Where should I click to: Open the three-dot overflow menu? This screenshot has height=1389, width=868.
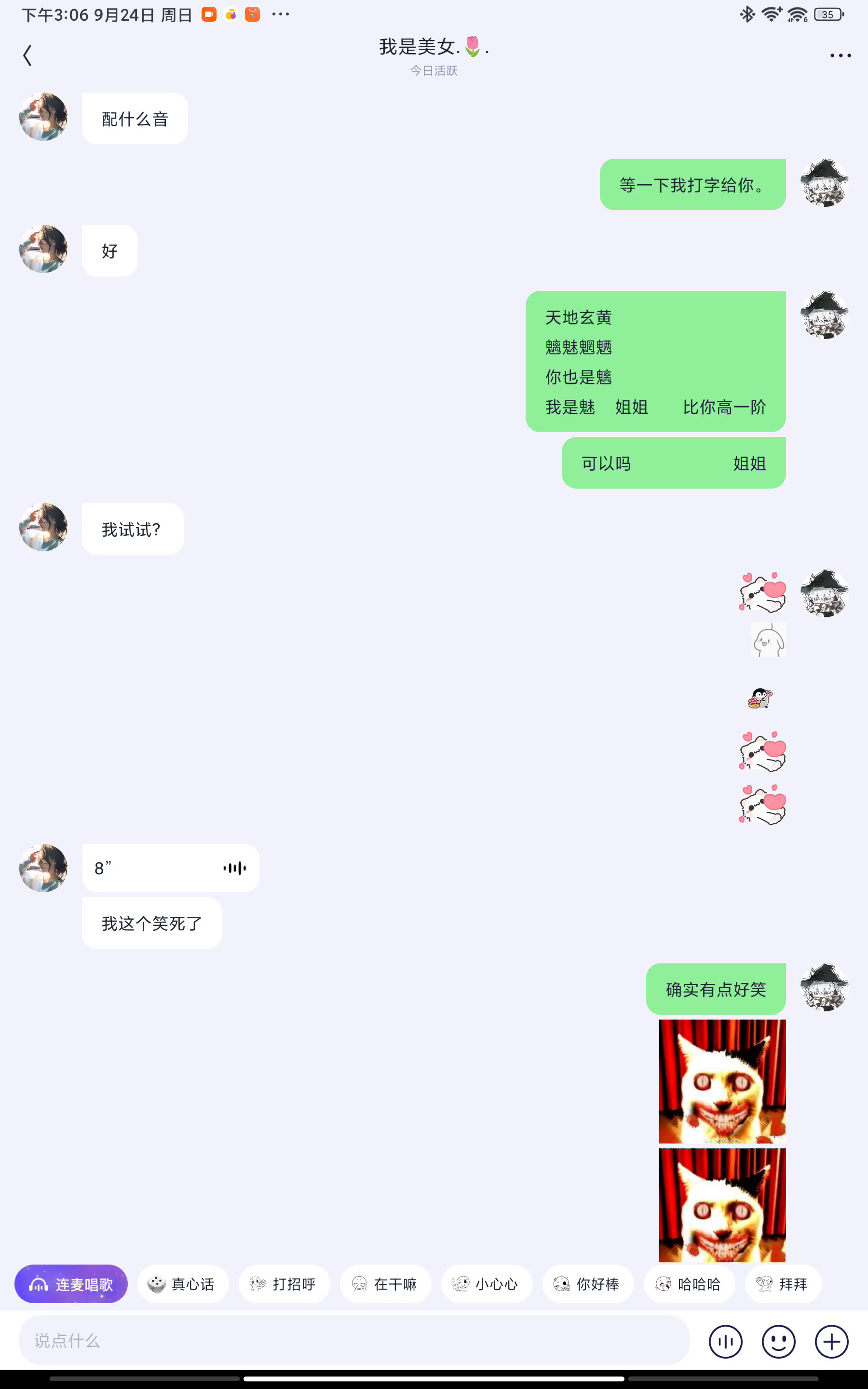[x=840, y=55]
